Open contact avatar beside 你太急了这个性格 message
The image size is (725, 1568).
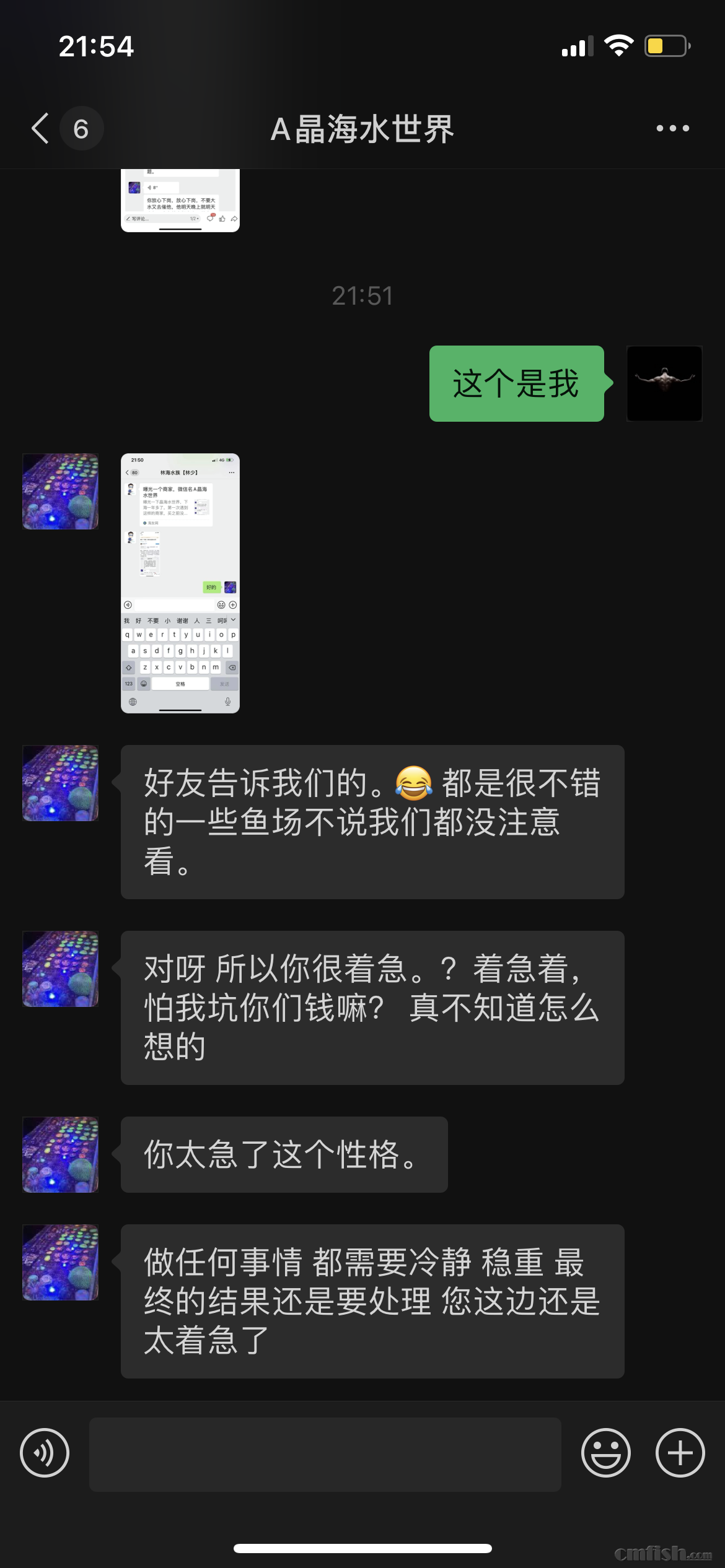click(61, 1154)
